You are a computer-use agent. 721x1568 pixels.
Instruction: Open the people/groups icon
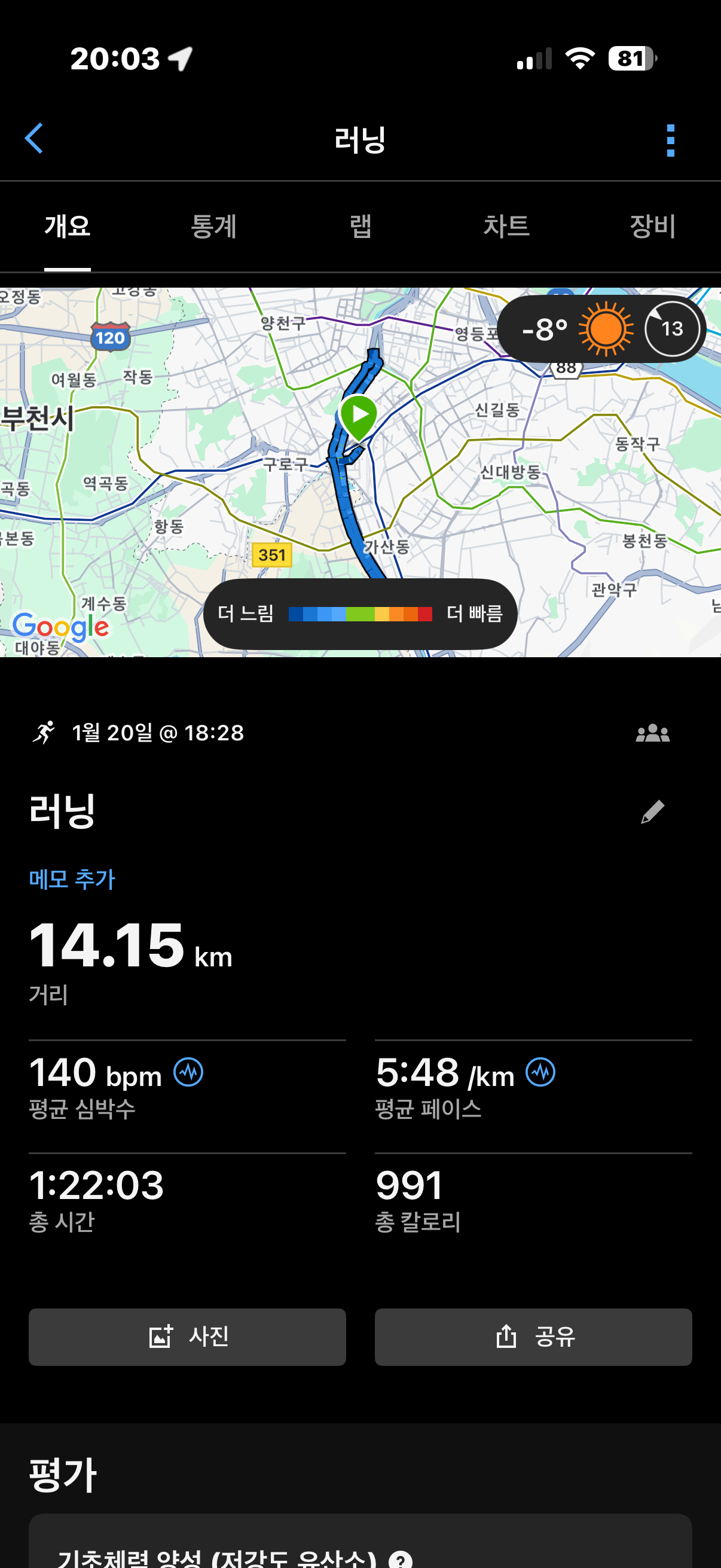tap(653, 734)
